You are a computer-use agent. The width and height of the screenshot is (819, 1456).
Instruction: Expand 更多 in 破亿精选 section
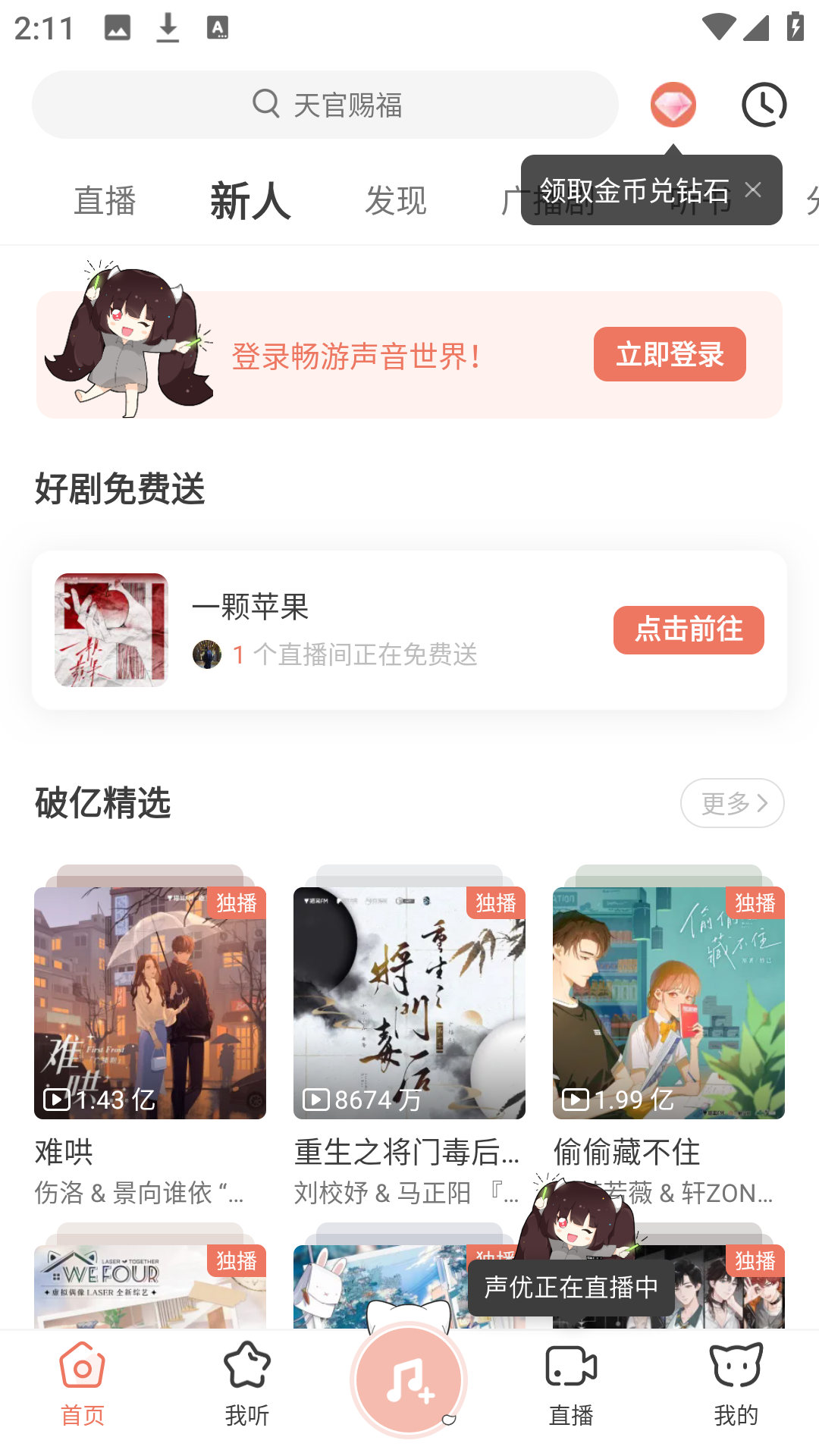730,802
